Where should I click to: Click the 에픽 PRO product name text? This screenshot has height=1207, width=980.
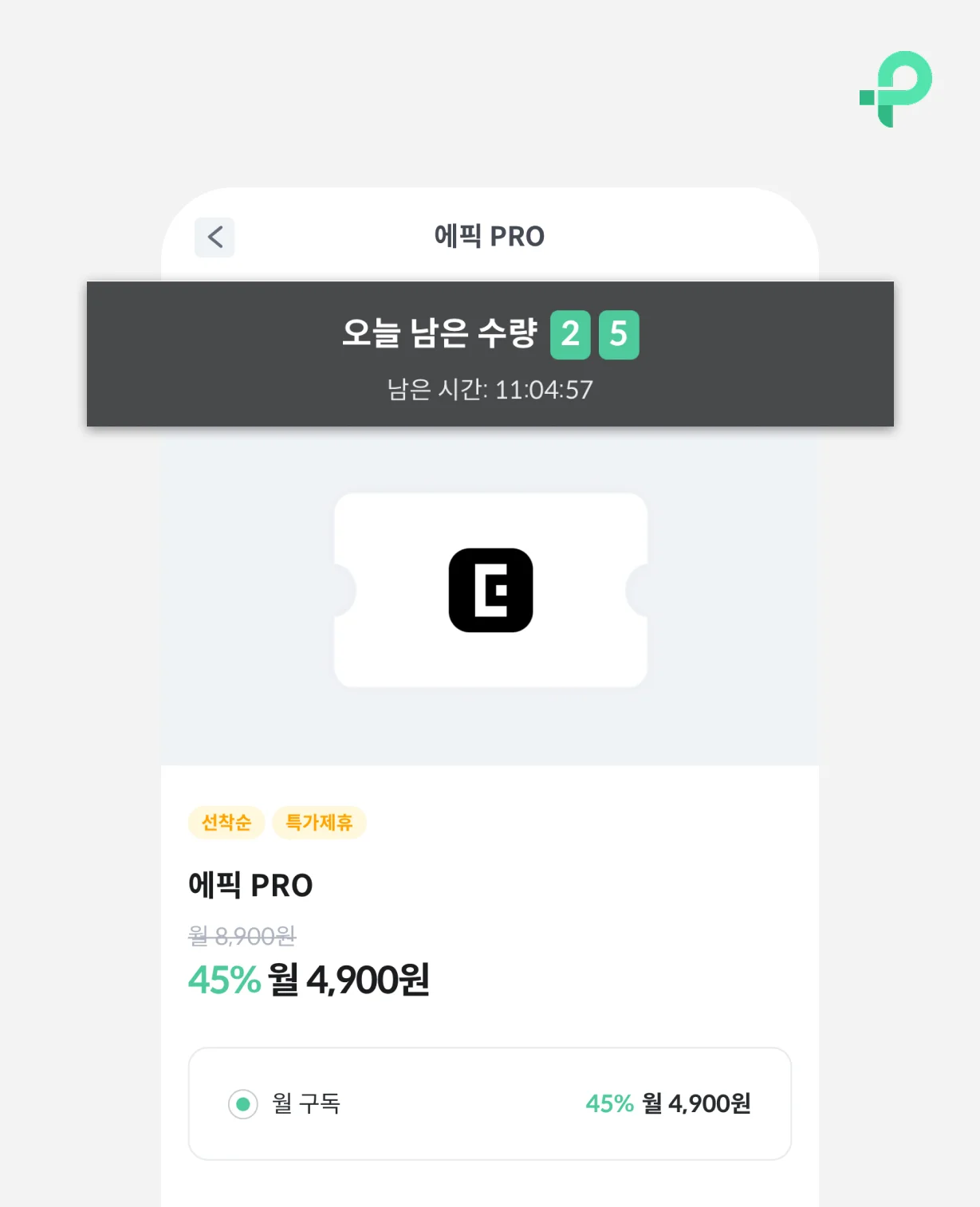click(x=250, y=886)
